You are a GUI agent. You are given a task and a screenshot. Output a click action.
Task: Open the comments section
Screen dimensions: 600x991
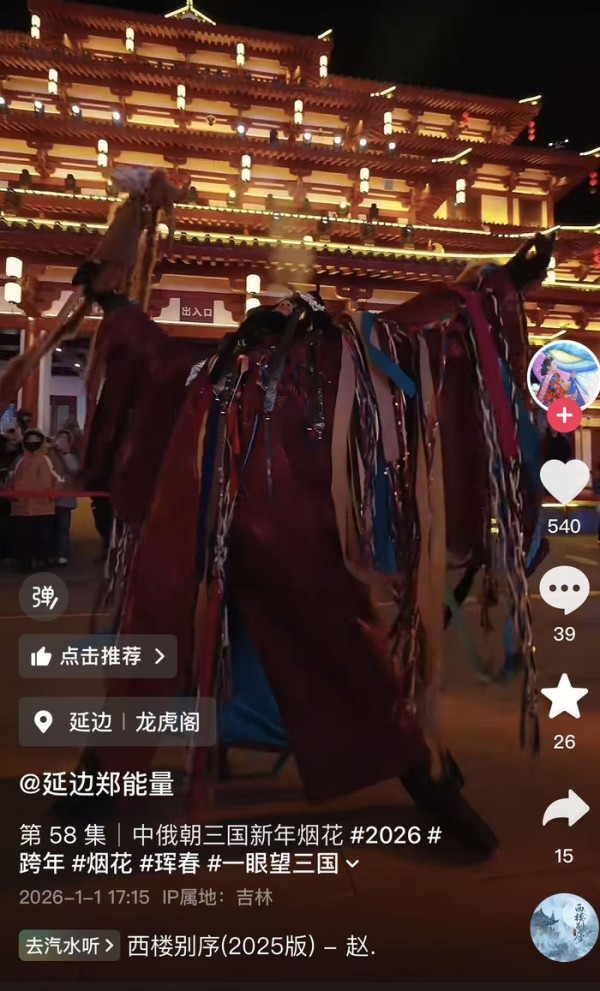click(x=564, y=590)
